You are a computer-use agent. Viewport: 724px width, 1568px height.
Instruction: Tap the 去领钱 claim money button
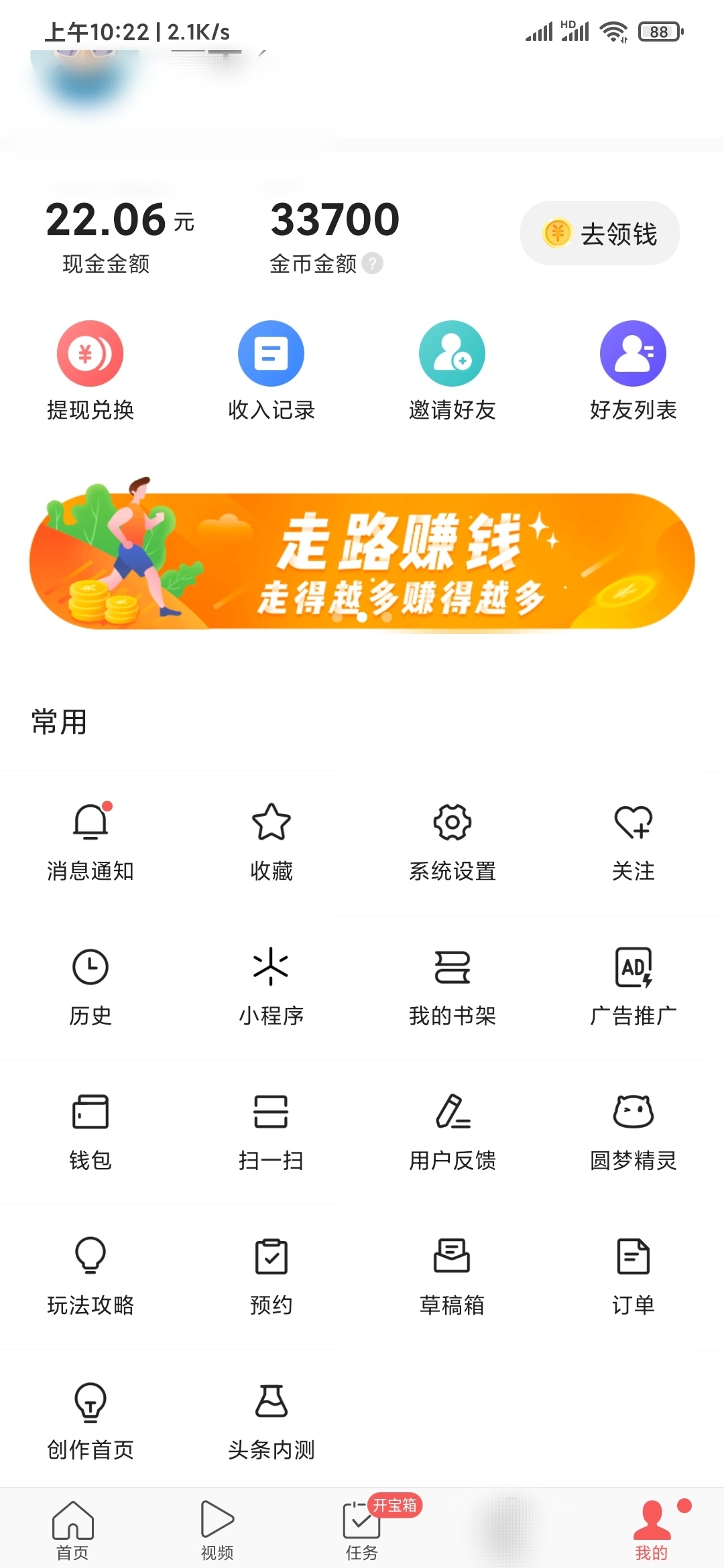click(600, 233)
